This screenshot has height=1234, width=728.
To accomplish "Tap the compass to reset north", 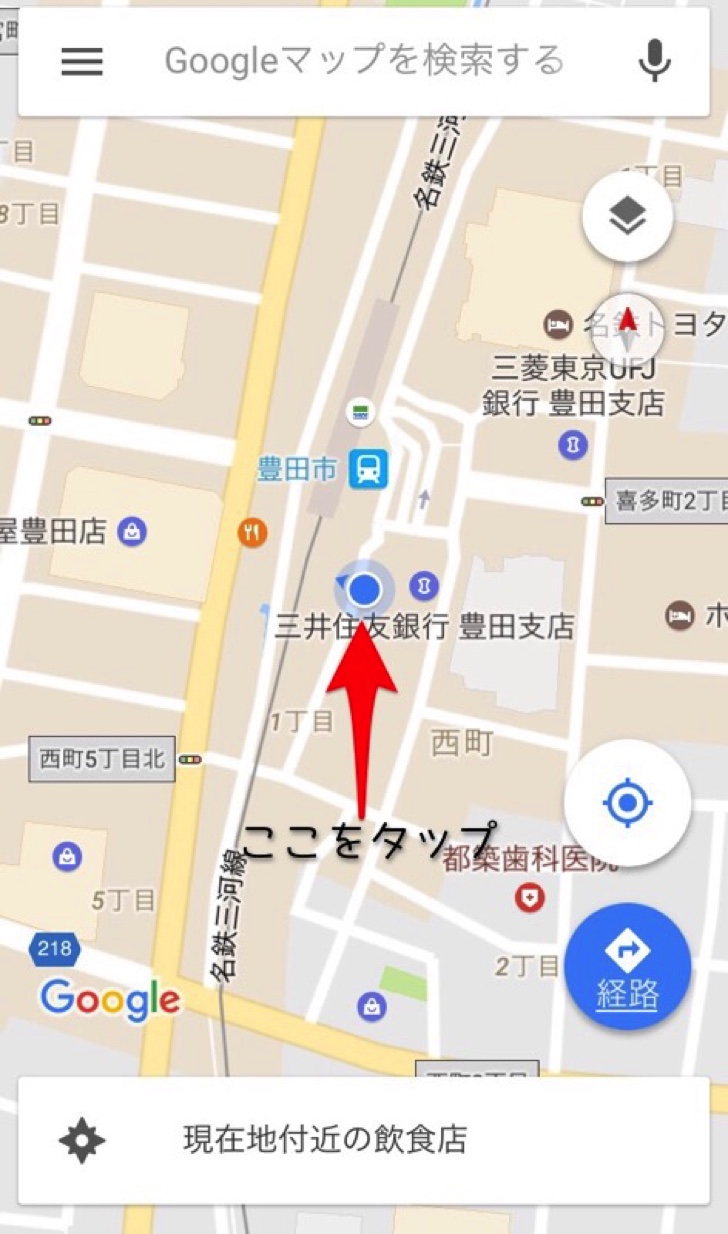I will coord(627,326).
